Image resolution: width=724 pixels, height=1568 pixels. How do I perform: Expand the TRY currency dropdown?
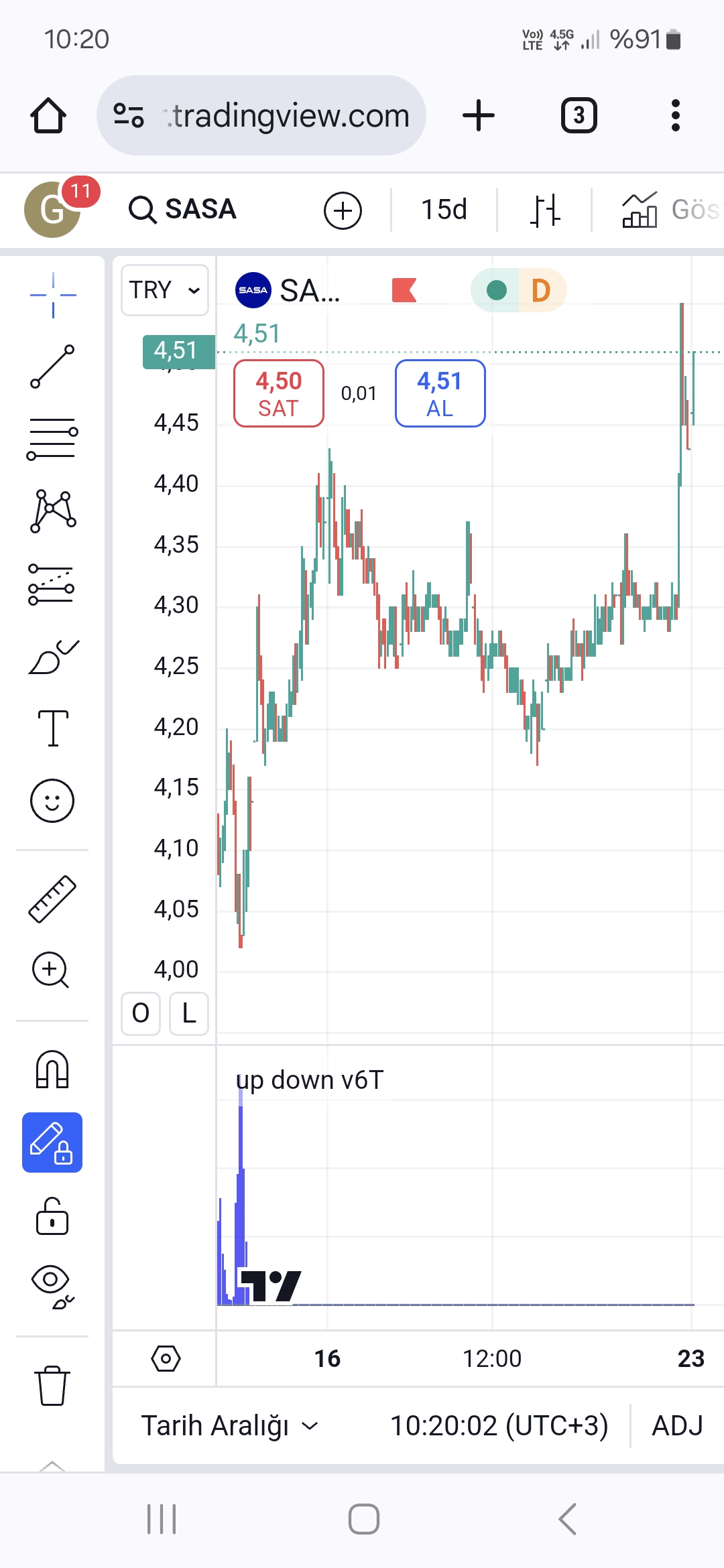click(165, 290)
